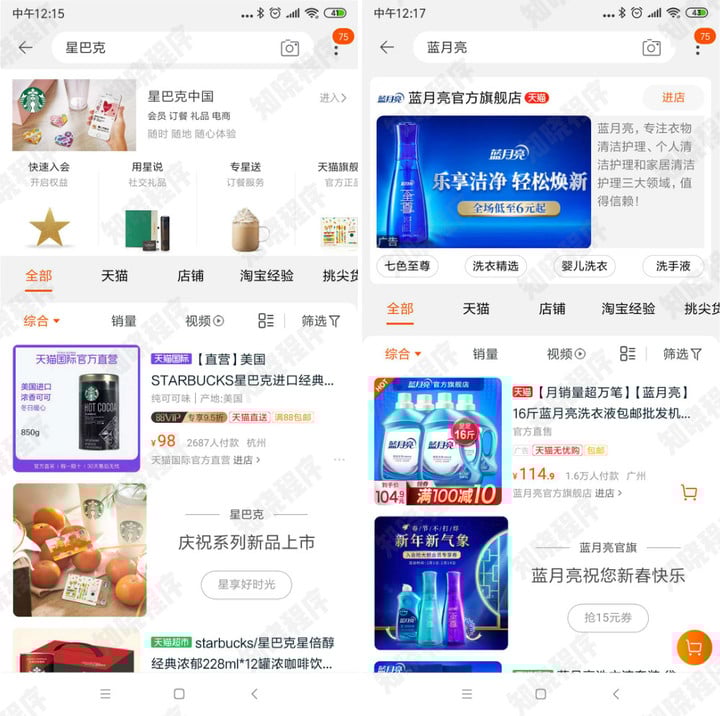Open camera search beside 蓝月亮 query
The width and height of the screenshot is (720, 716).
point(651,47)
